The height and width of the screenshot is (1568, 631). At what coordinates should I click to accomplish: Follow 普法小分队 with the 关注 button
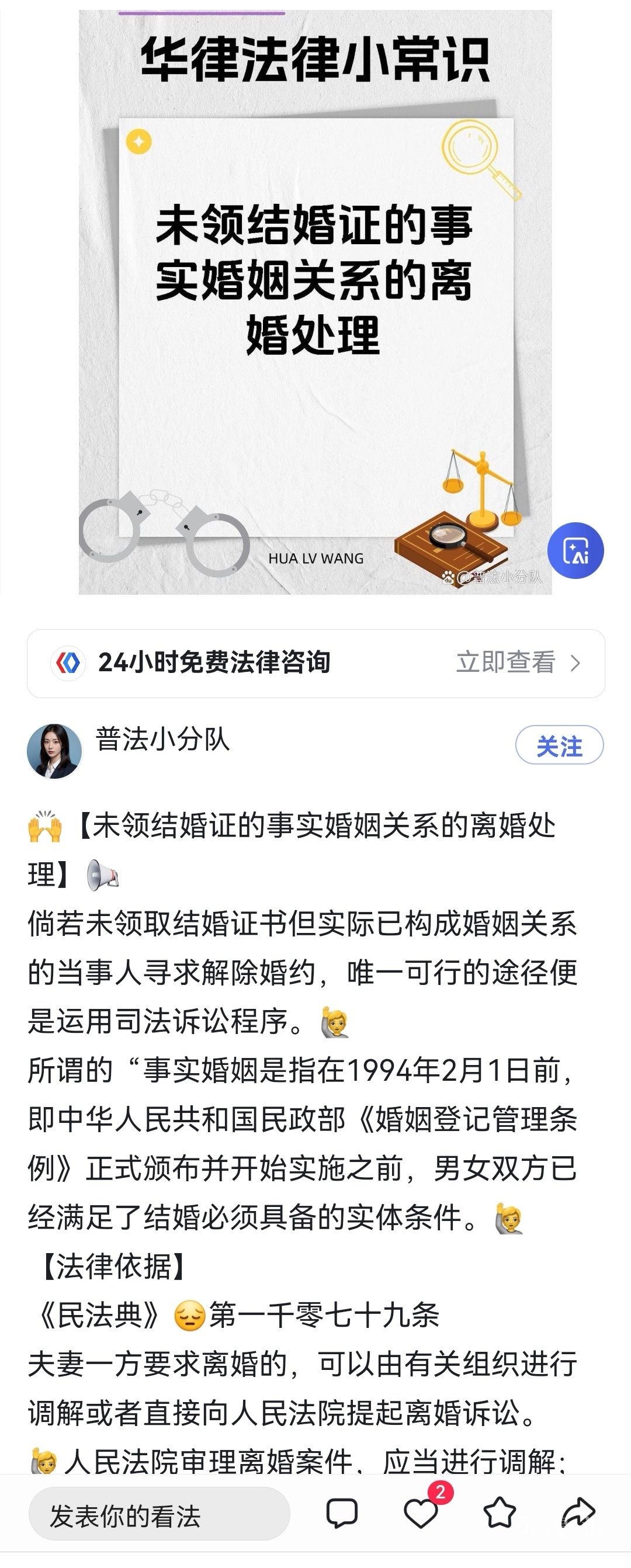(x=559, y=745)
